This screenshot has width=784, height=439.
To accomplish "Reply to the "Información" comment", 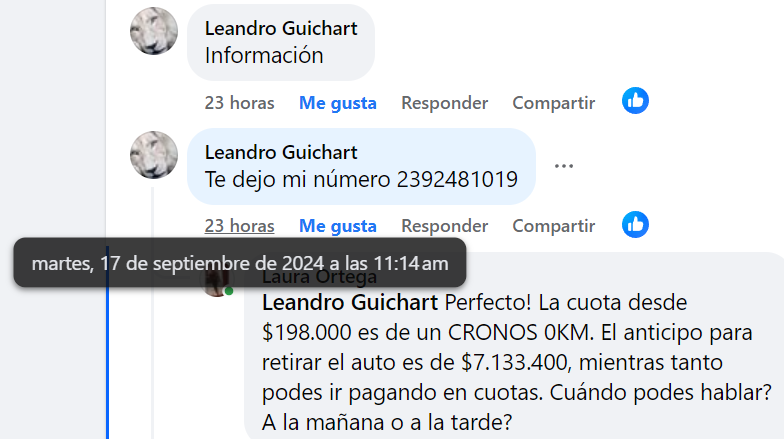I will (x=444, y=102).
